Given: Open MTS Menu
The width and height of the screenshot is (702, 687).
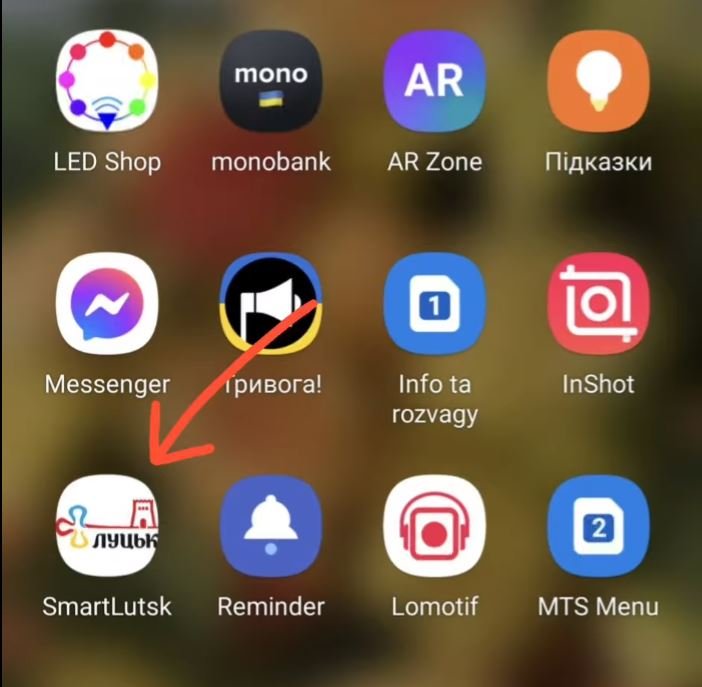Looking at the screenshot, I should click(x=598, y=527).
